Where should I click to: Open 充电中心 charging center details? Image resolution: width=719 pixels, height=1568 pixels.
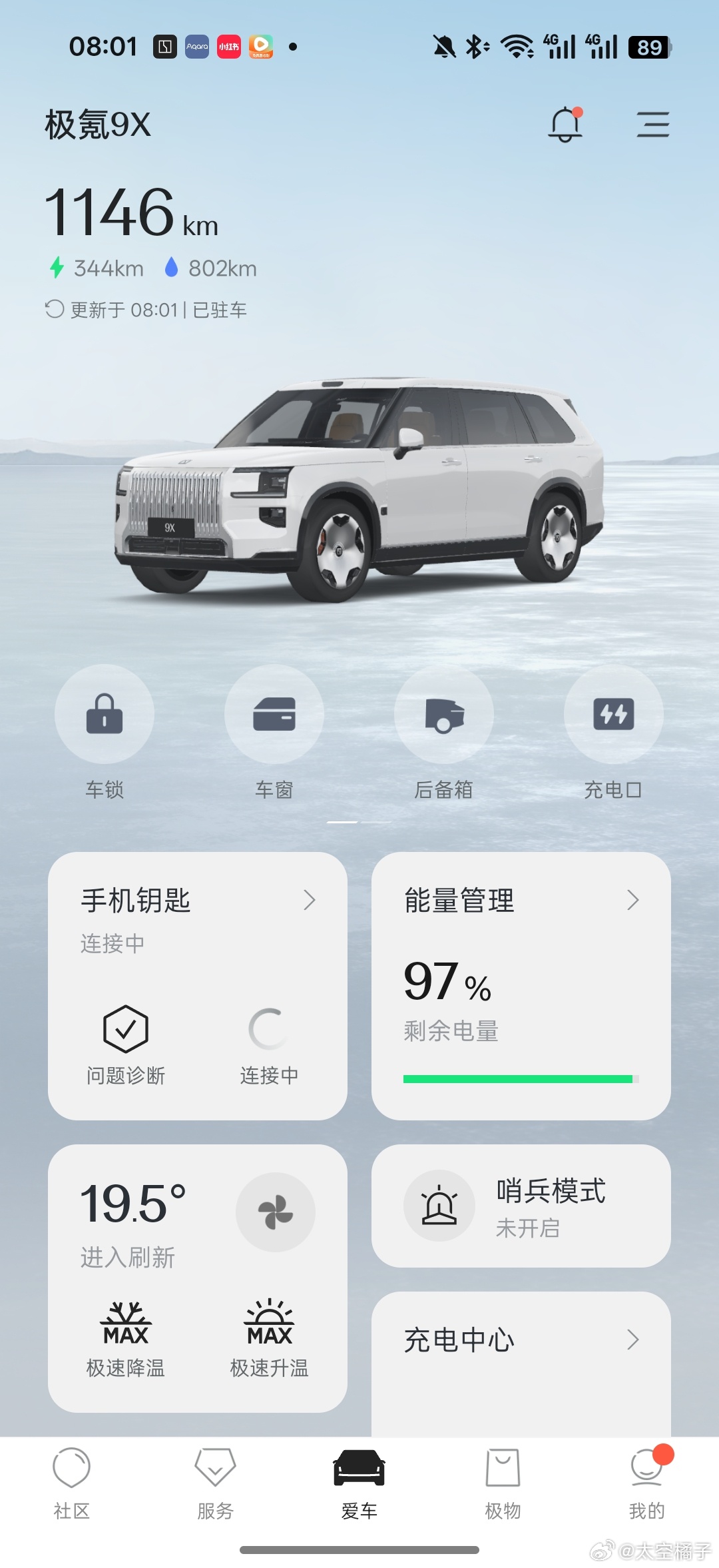pyautogui.click(x=521, y=1340)
